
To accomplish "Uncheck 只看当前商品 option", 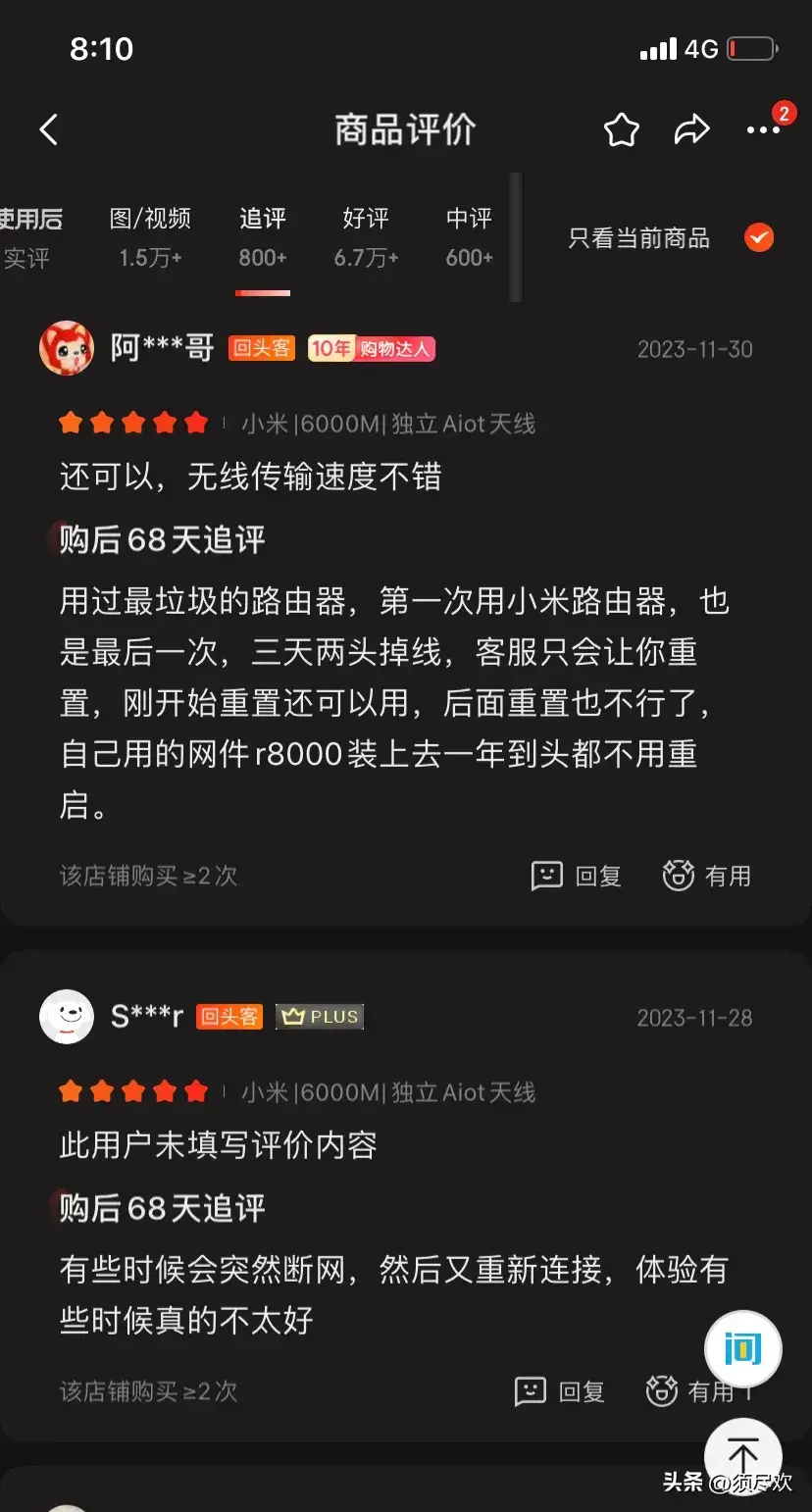I will click(x=758, y=237).
